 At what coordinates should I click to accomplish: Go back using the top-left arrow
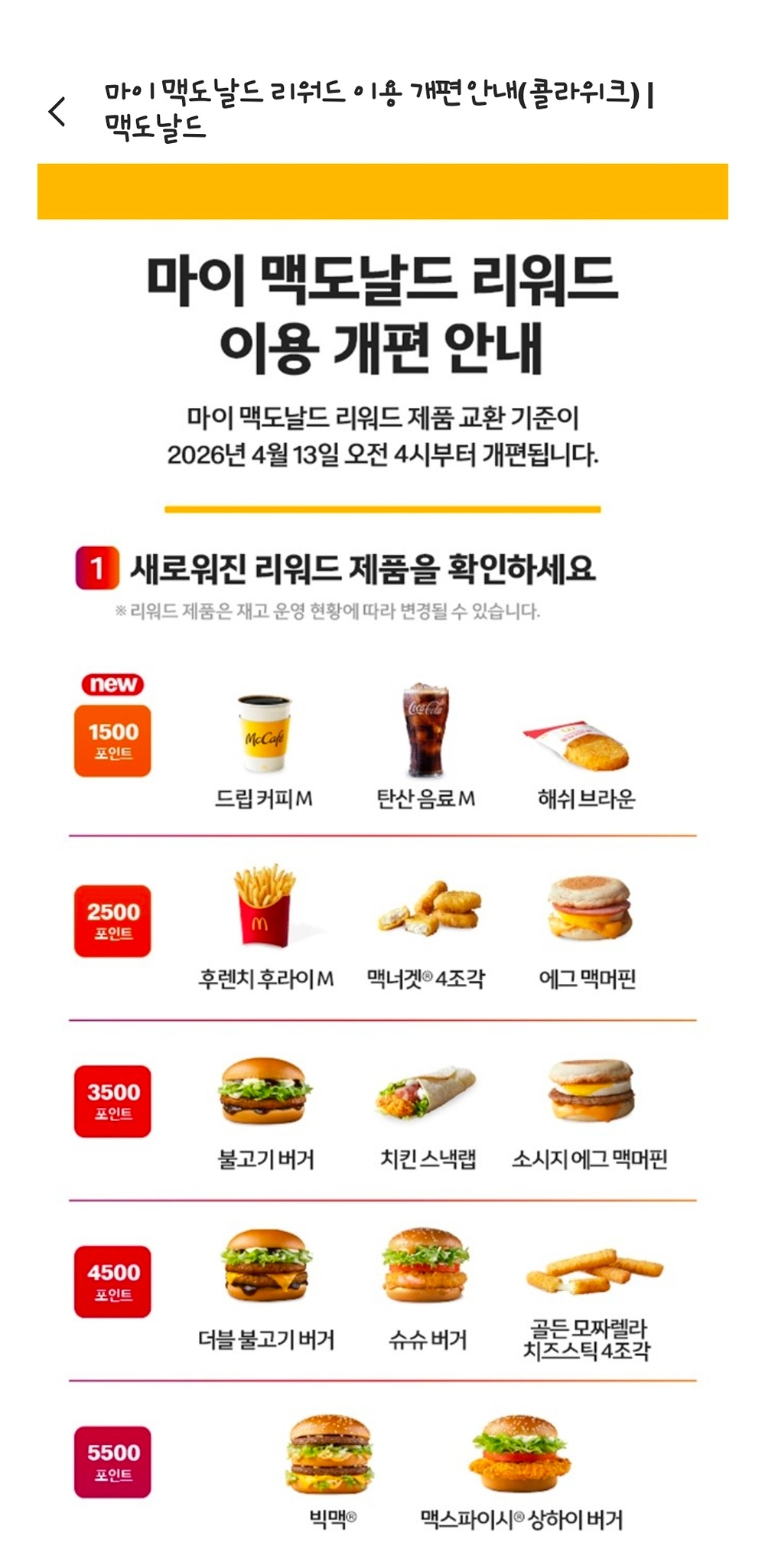57,112
